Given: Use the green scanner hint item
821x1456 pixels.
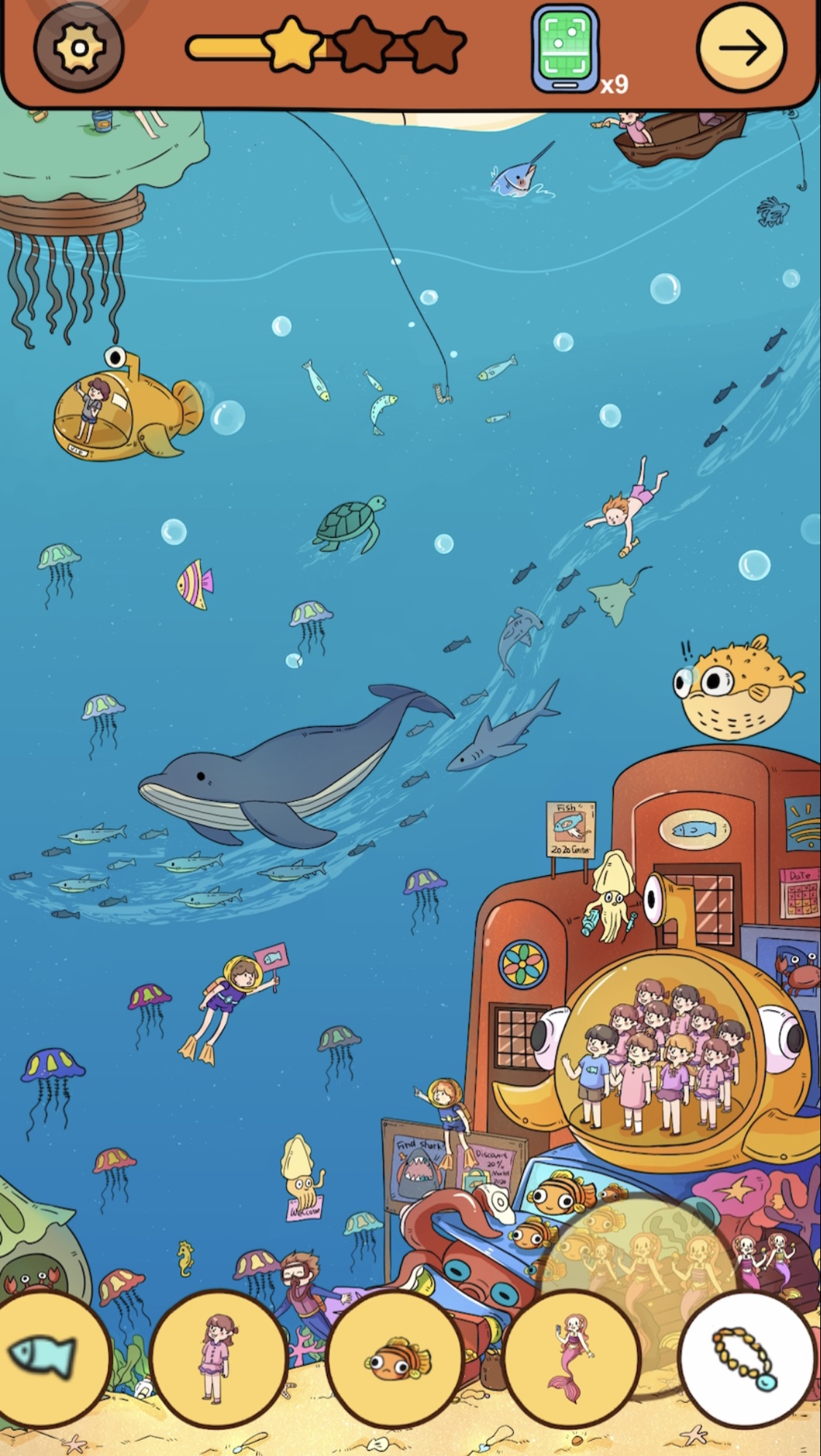Looking at the screenshot, I should click(x=565, y=50).
